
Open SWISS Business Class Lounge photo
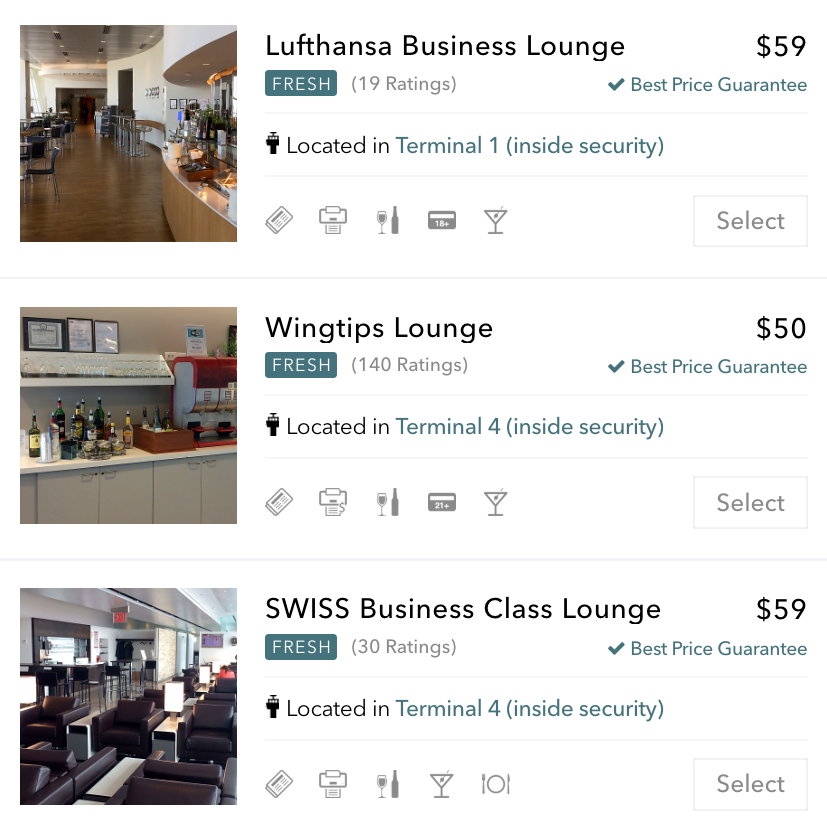point(128,696)
